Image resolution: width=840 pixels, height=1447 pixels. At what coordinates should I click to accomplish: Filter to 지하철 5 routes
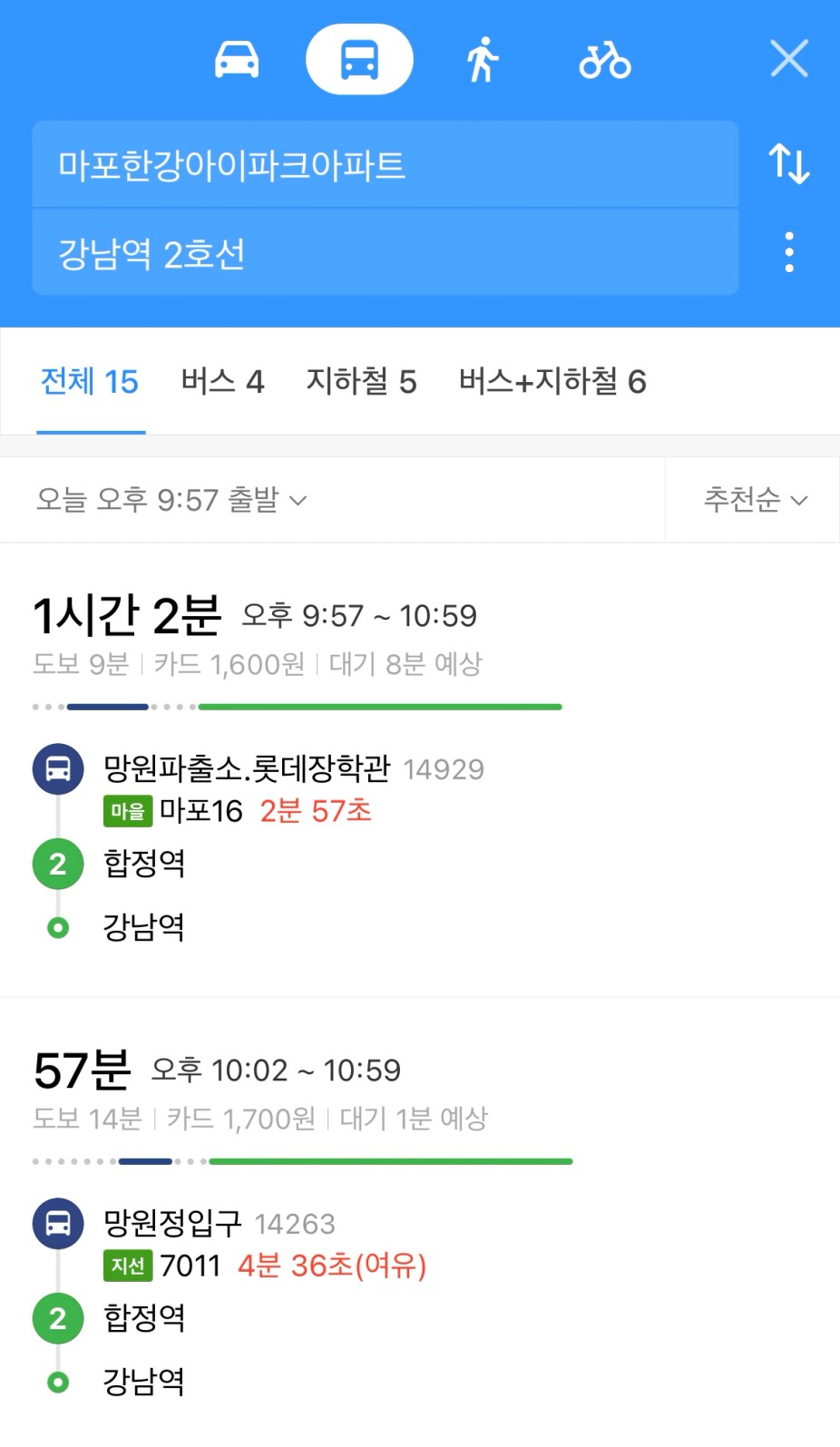coord(361,382)
